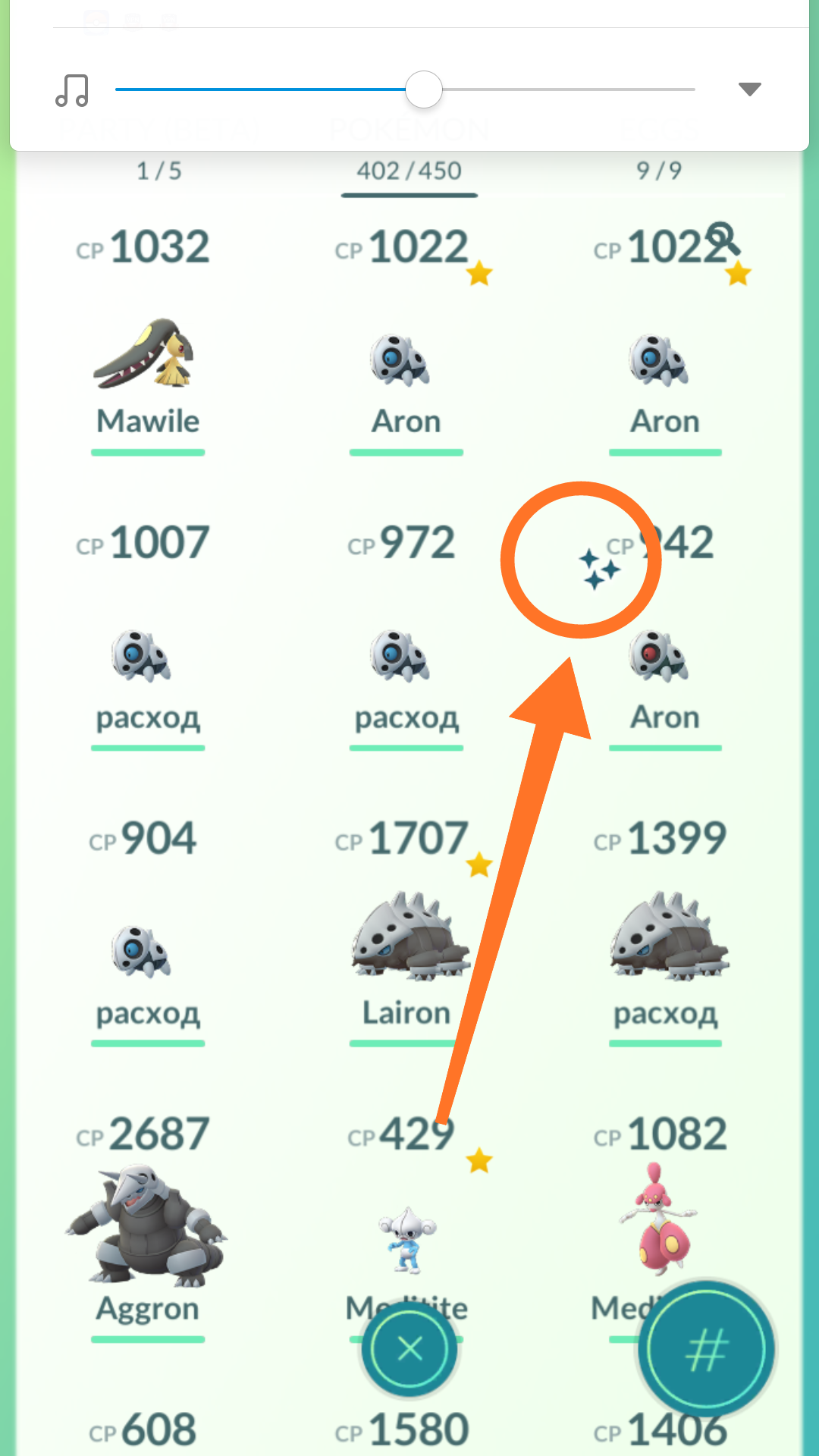
Task: Switch to the Pokémon 402/450 tab
Action: (x=409, y=171)
